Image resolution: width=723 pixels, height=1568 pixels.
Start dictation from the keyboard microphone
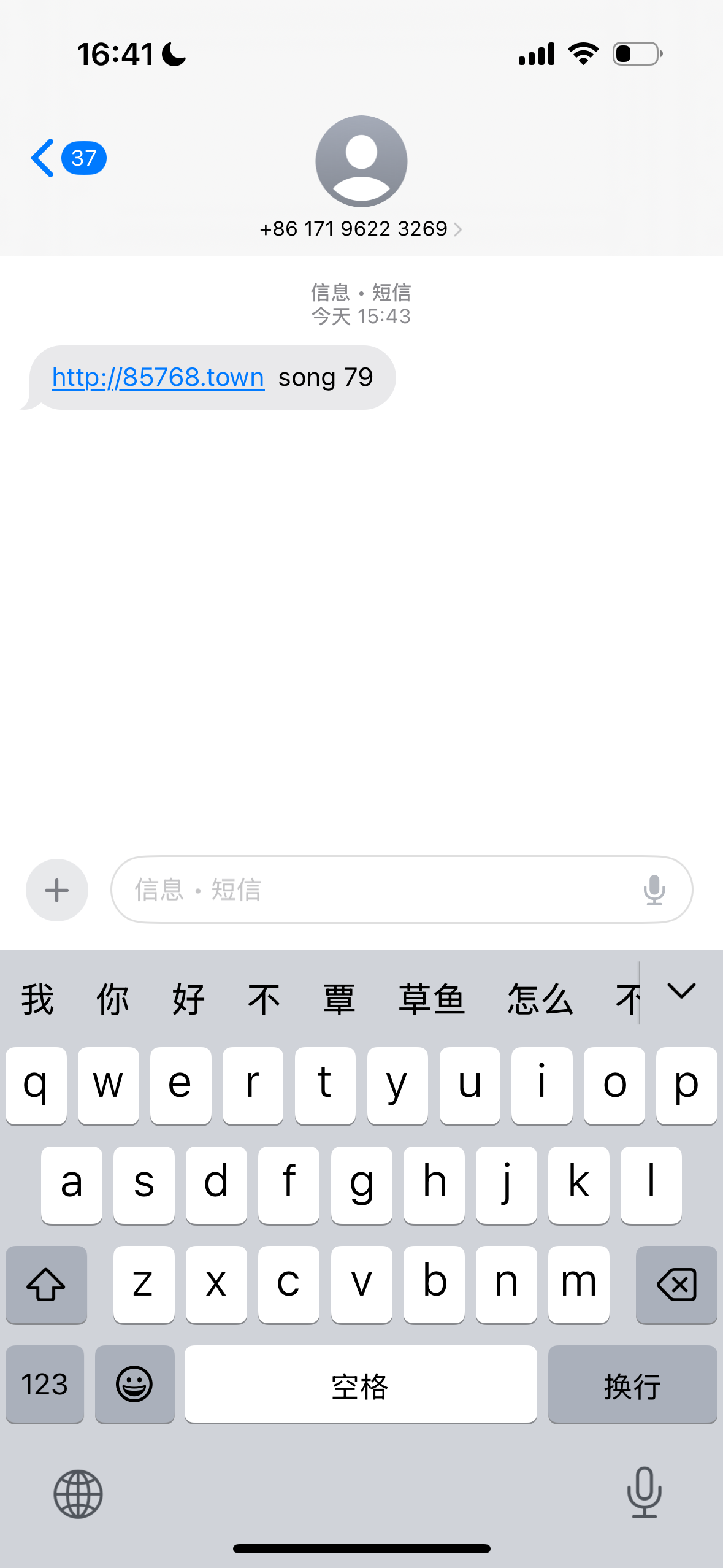[x=644, y=1493]
